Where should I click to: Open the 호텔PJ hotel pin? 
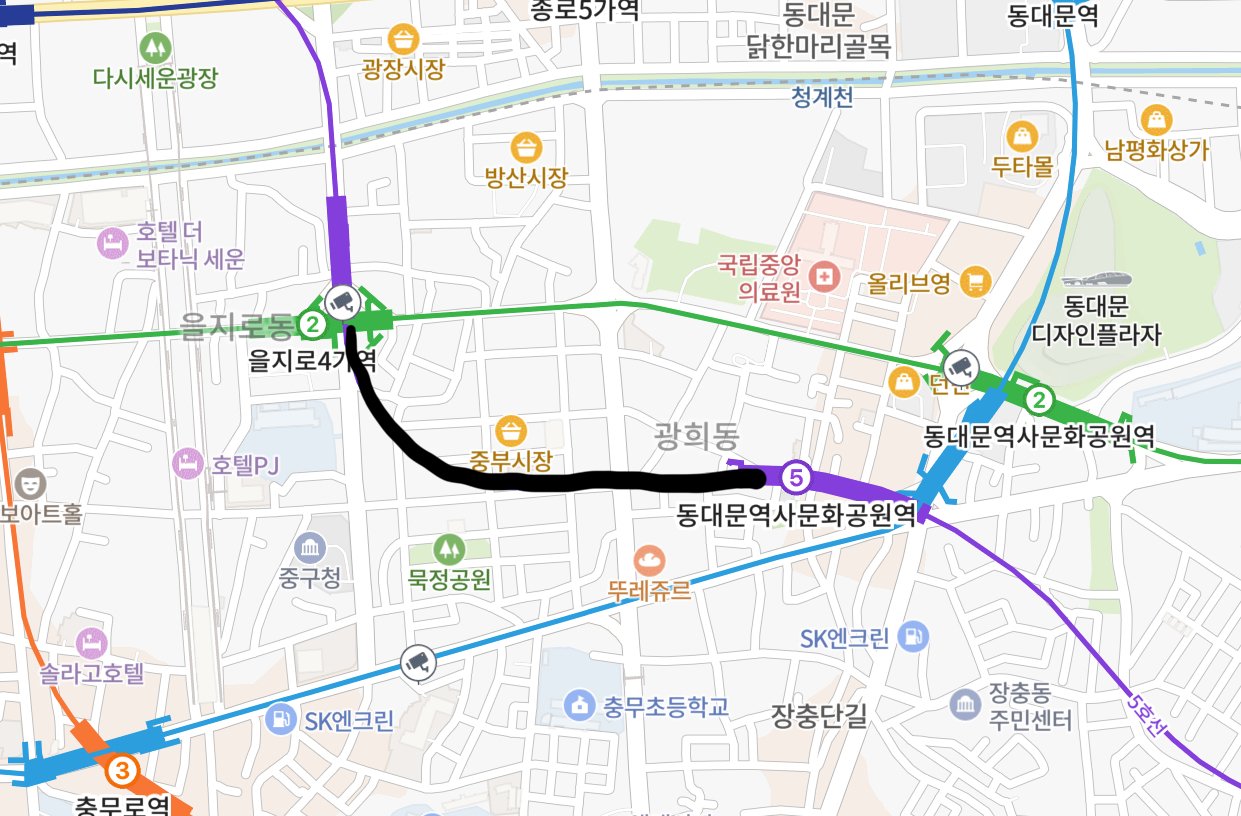tap(187, 463)
